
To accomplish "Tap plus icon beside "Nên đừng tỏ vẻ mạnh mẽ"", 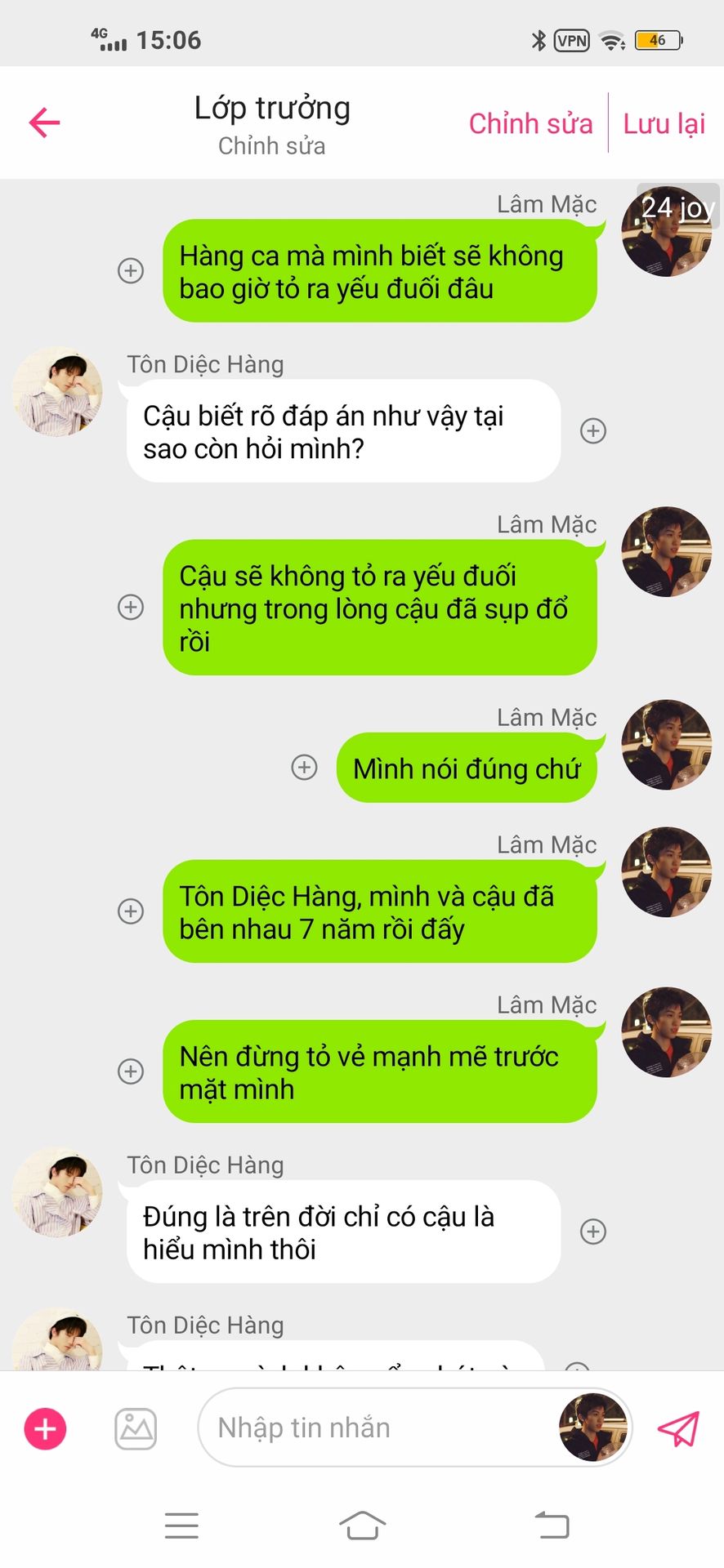I will click(x=131, y=1071).
